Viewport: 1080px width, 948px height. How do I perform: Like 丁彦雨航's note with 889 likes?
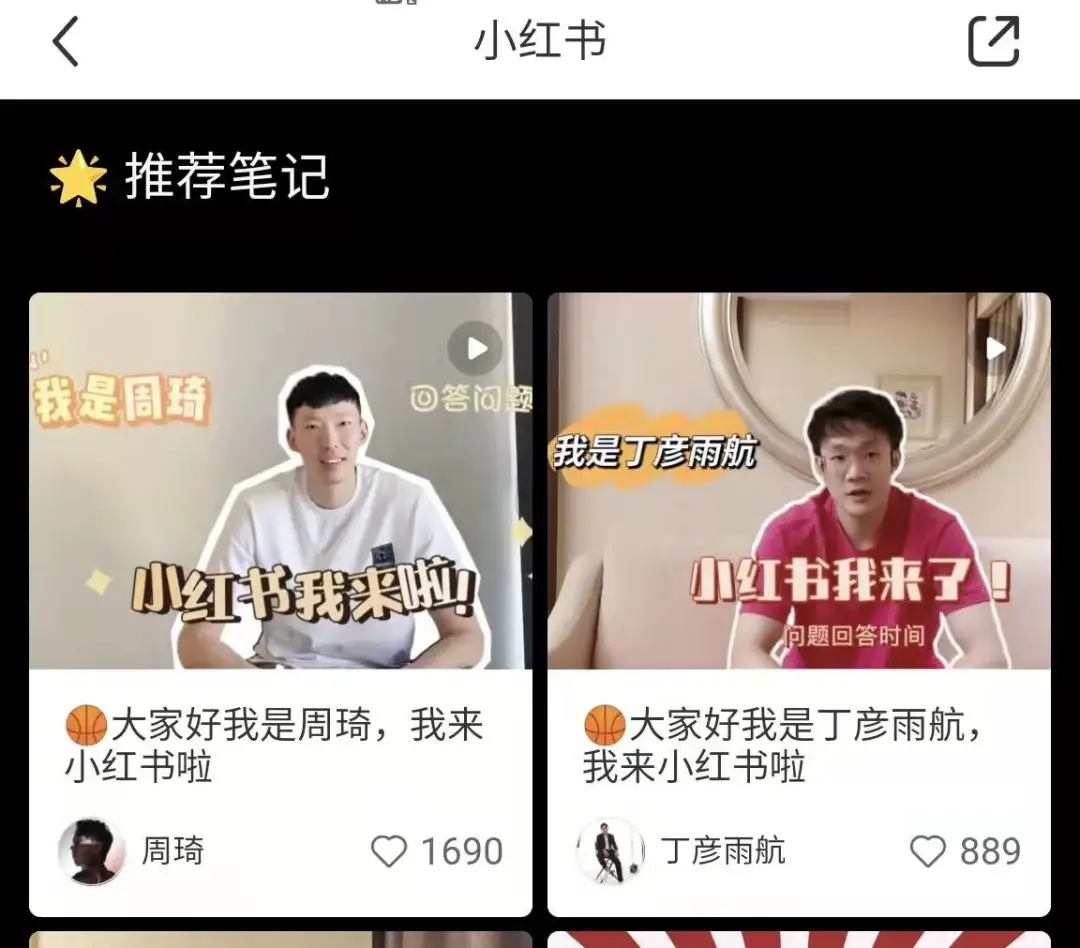(928, 851)
